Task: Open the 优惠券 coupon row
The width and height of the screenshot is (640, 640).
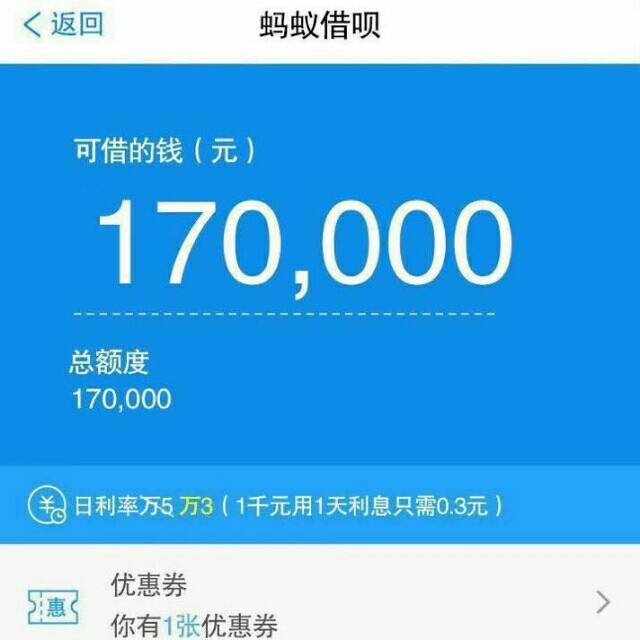Action: click(x=320, y=600)
